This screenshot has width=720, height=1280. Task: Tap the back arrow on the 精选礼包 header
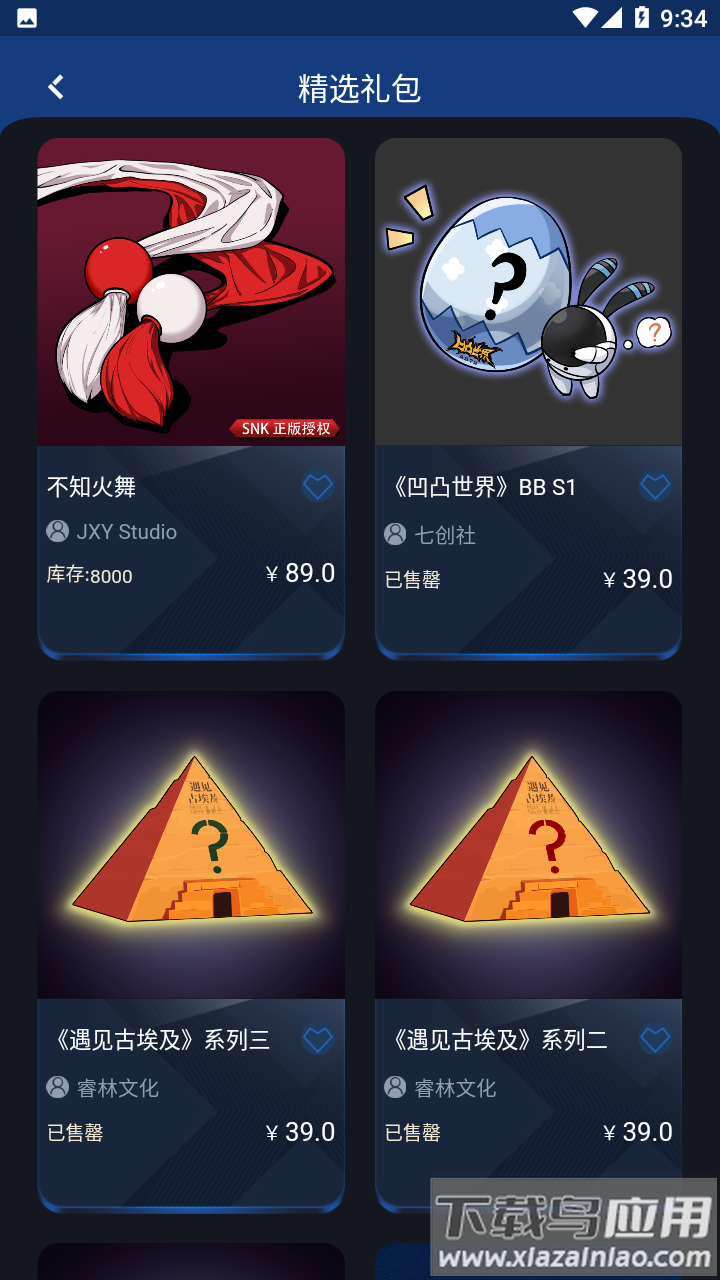55,87
